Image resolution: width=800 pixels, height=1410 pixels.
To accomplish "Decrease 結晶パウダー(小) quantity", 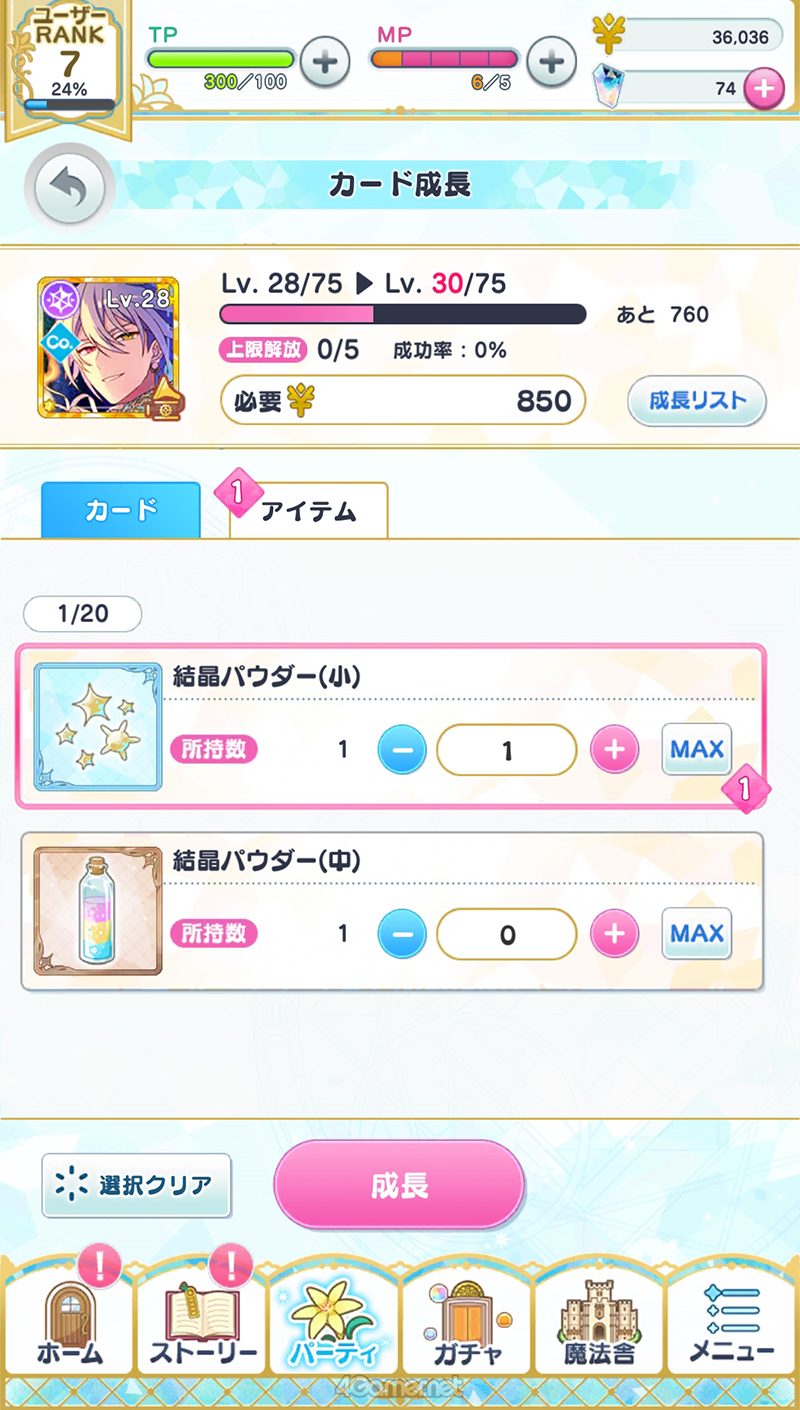I will click(402, 749).
